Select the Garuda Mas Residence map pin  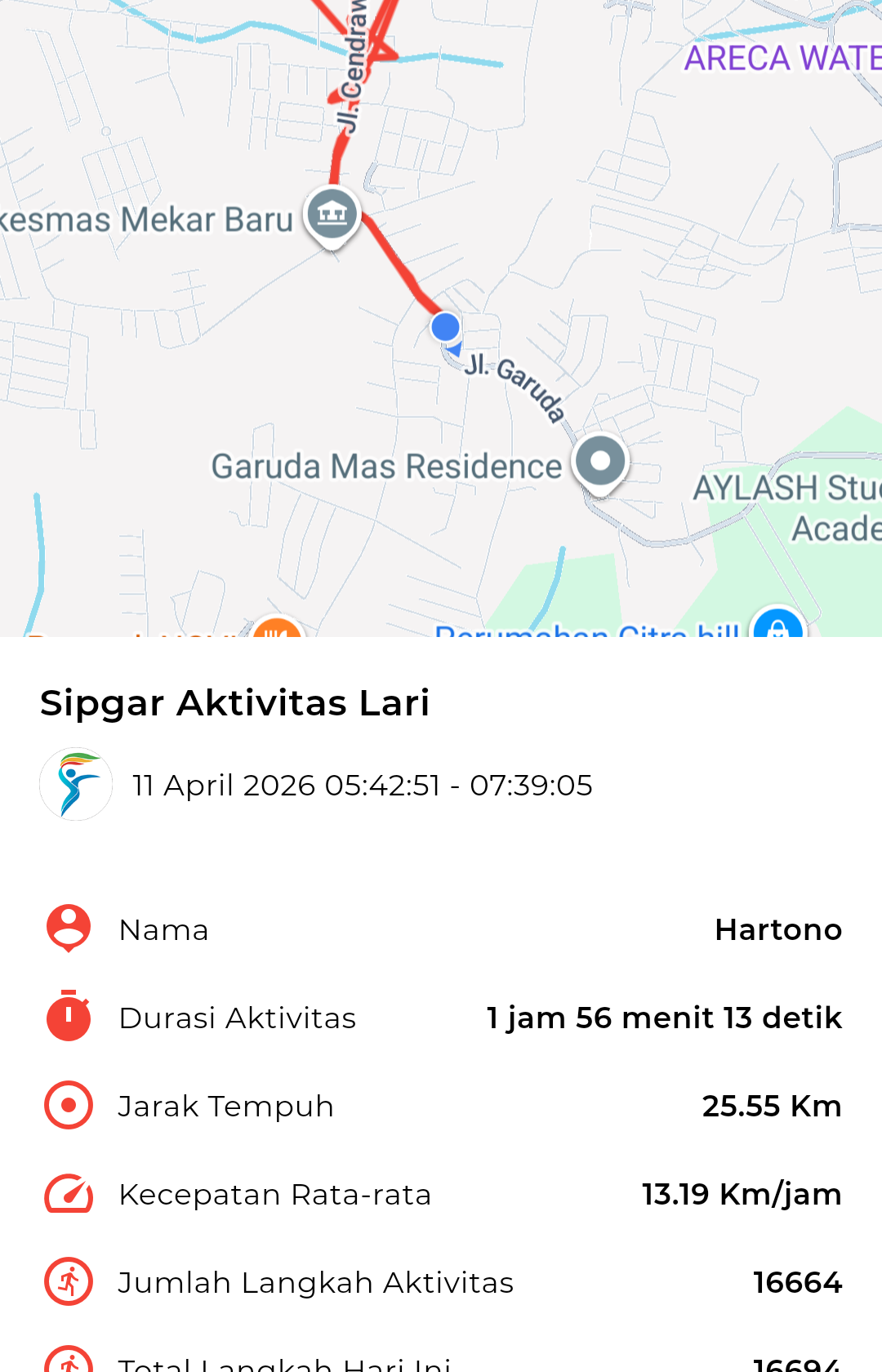[600, 461]
